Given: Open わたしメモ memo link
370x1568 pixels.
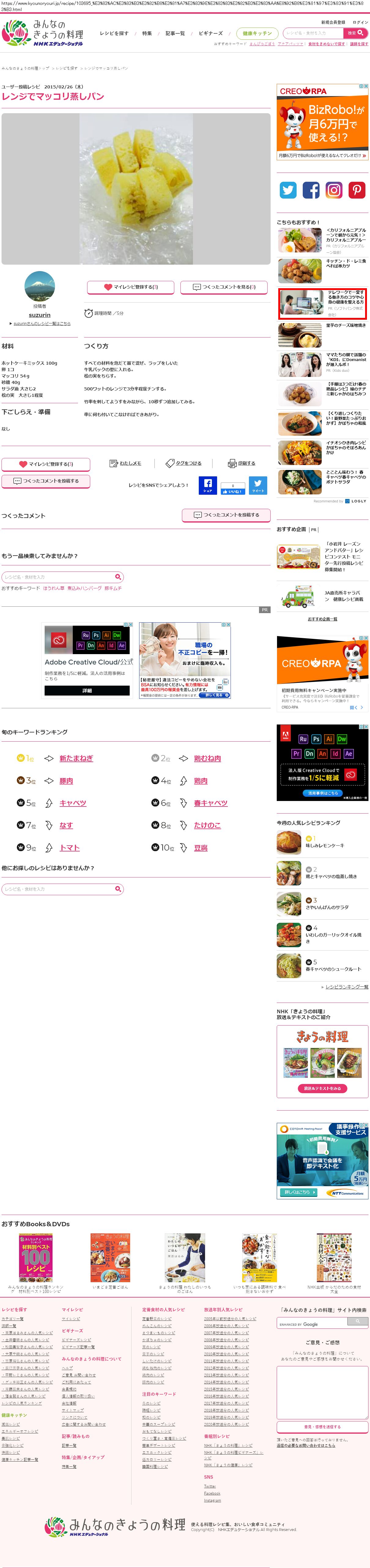Looking at the screenshot, I should [x=125, y=463].
